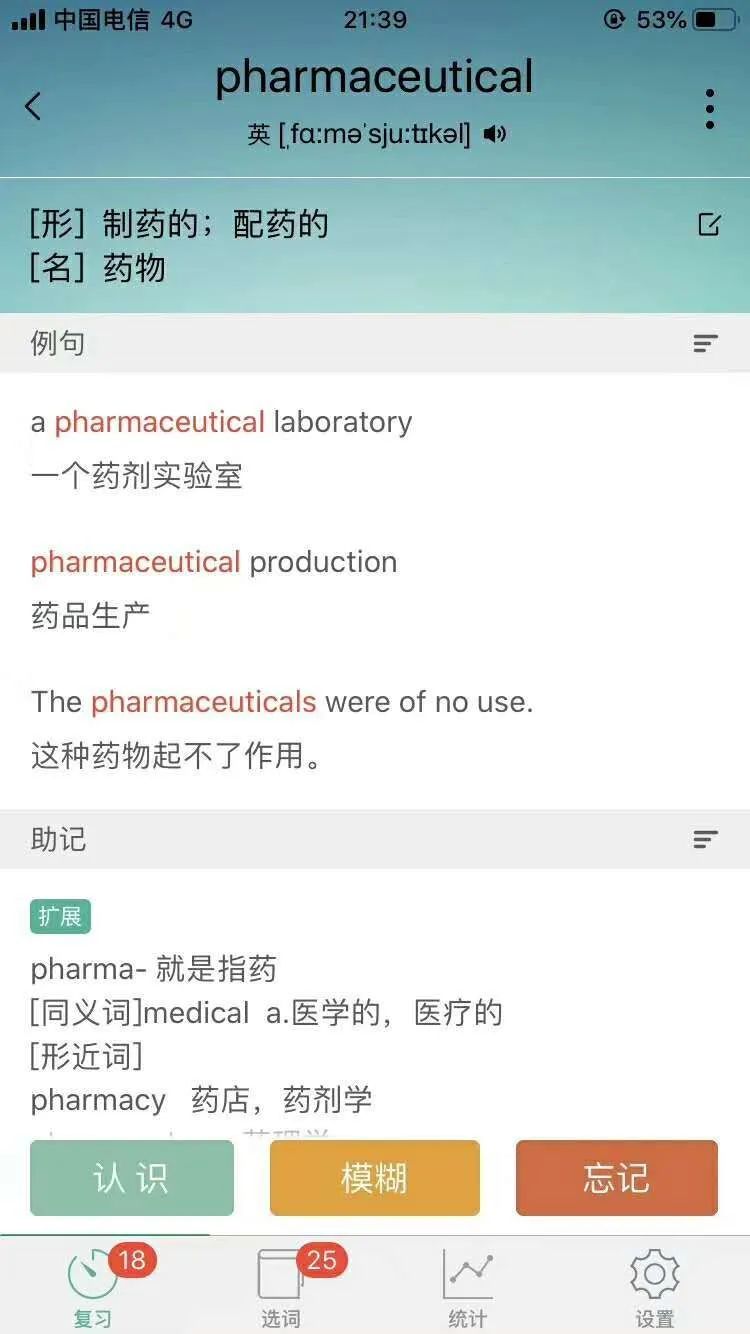
Task: Switch to the 复习 tab
Action: tap(93, 1287)
